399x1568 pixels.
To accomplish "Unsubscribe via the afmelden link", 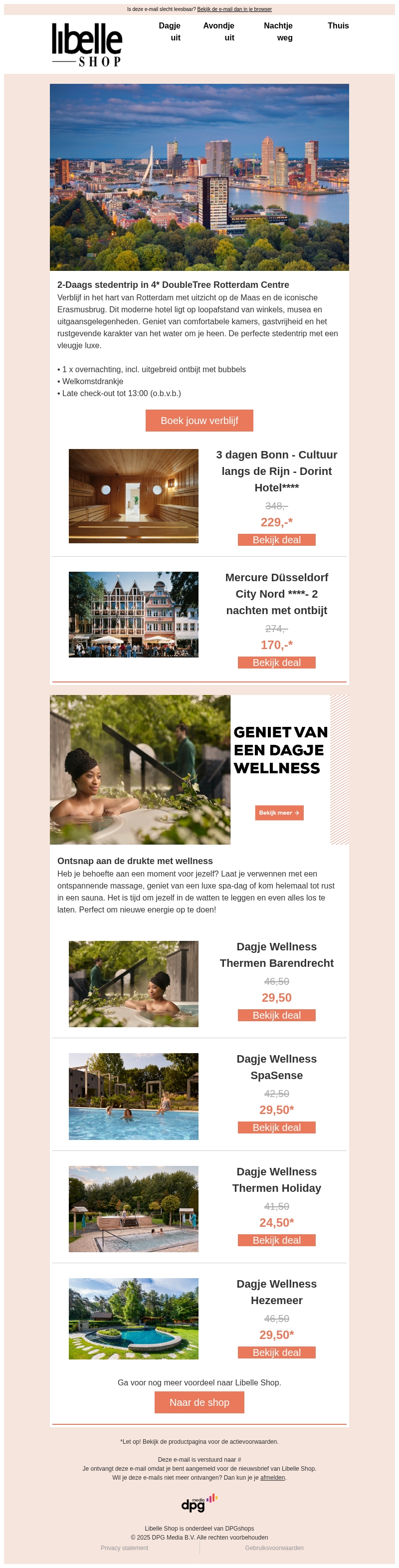I will (272, 1477).
